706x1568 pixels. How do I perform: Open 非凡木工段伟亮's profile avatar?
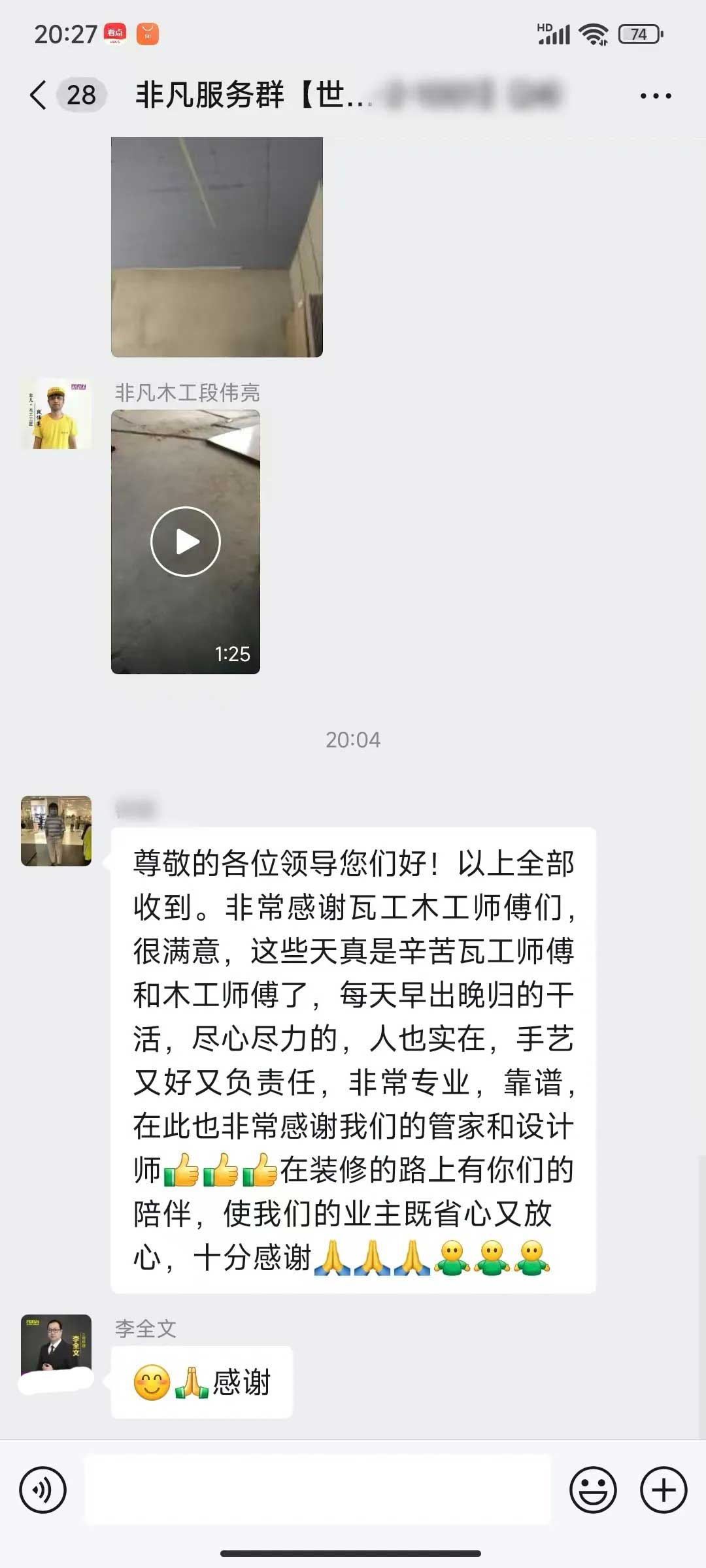pyautogui.click(x=56, y=414)
